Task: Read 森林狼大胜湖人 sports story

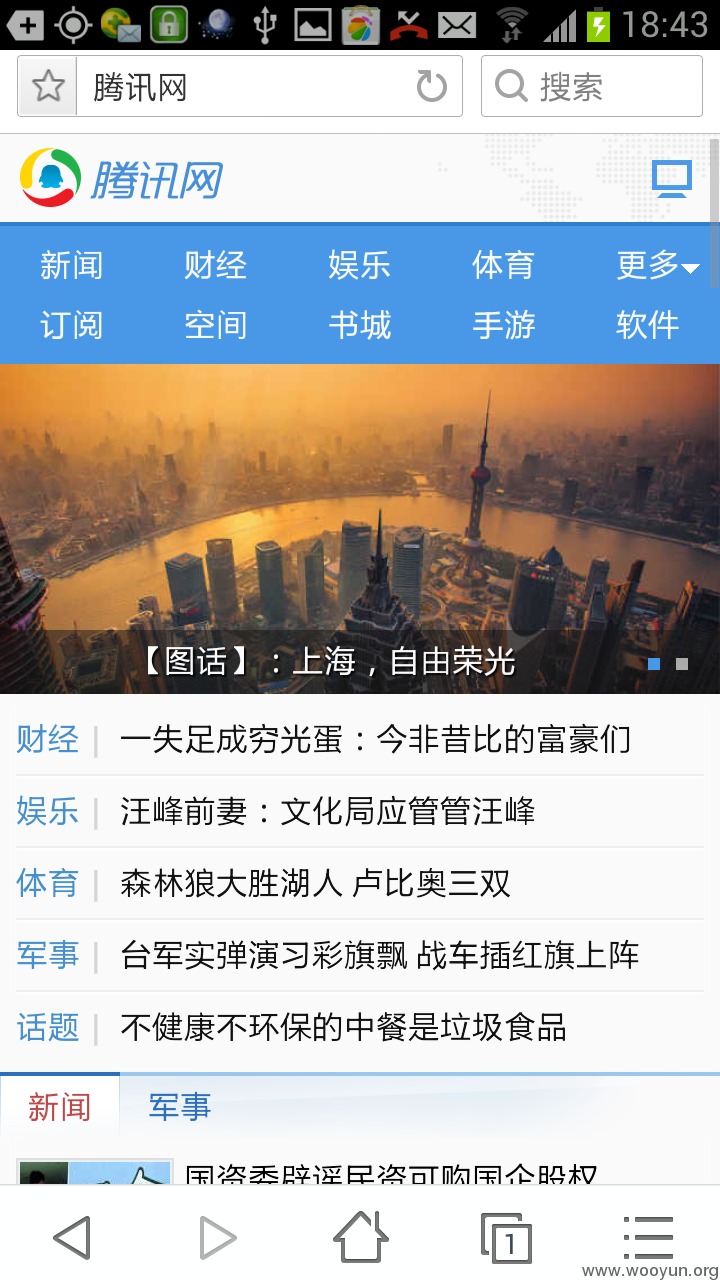Action: [315, 883]
